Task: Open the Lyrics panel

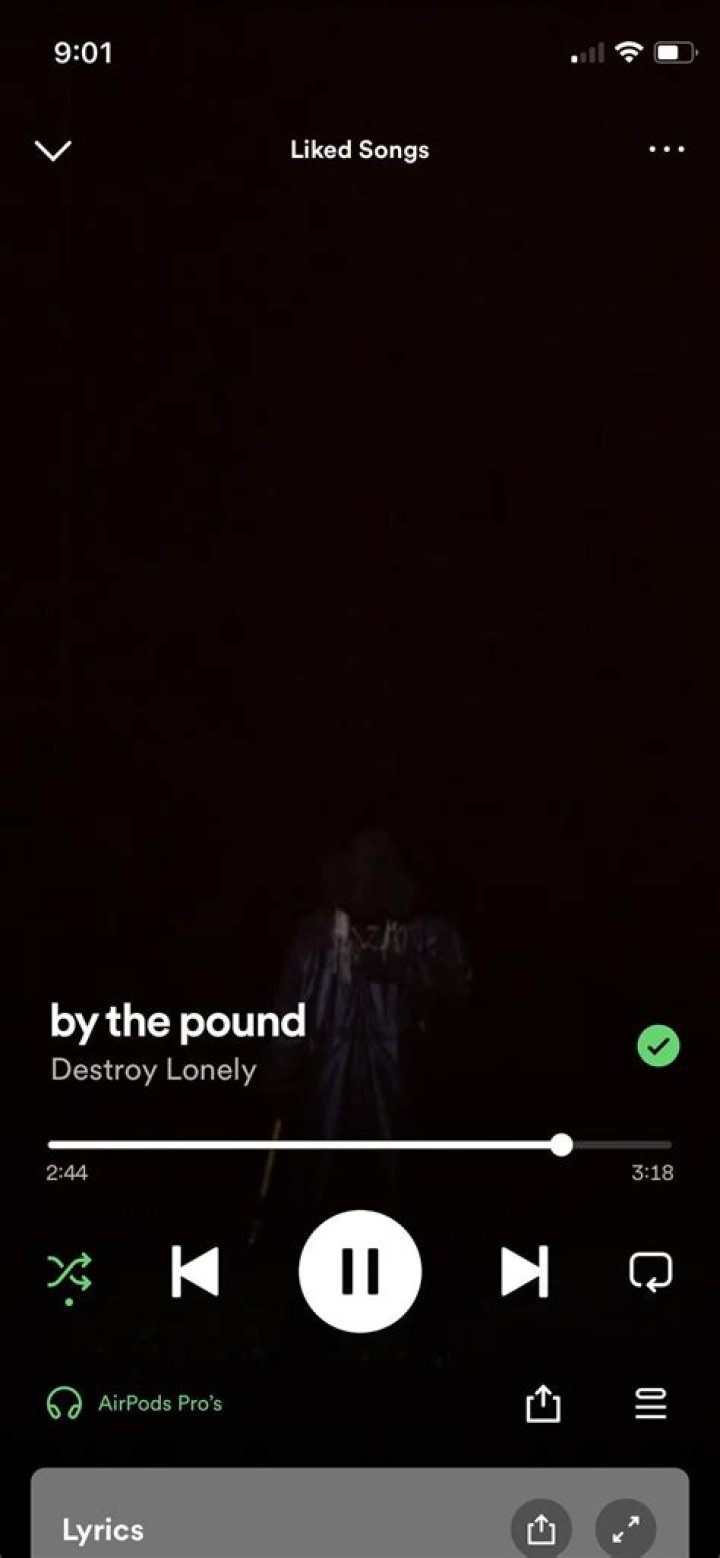Action: pyautogui.click(x=101, y=1528)
